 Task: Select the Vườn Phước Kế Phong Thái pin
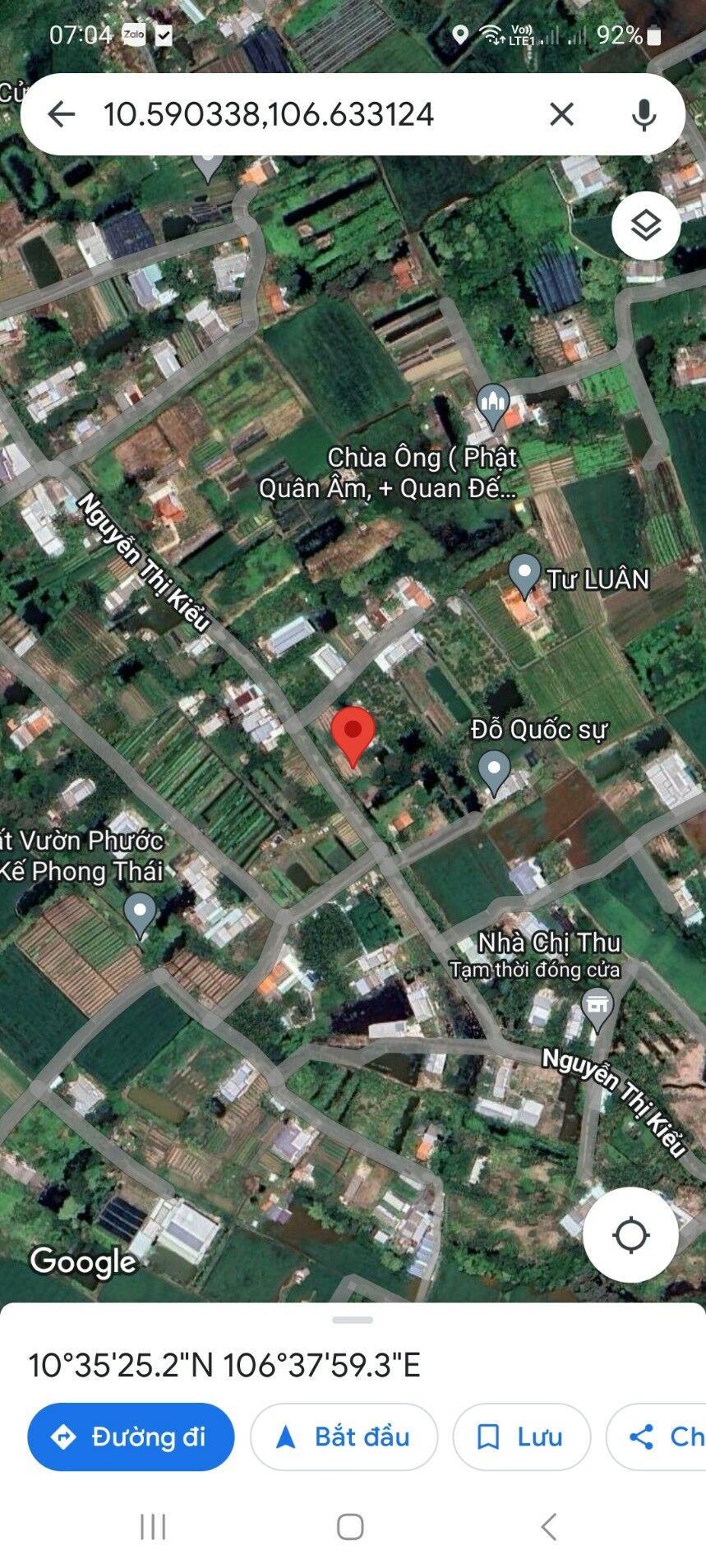click(140, 913)
